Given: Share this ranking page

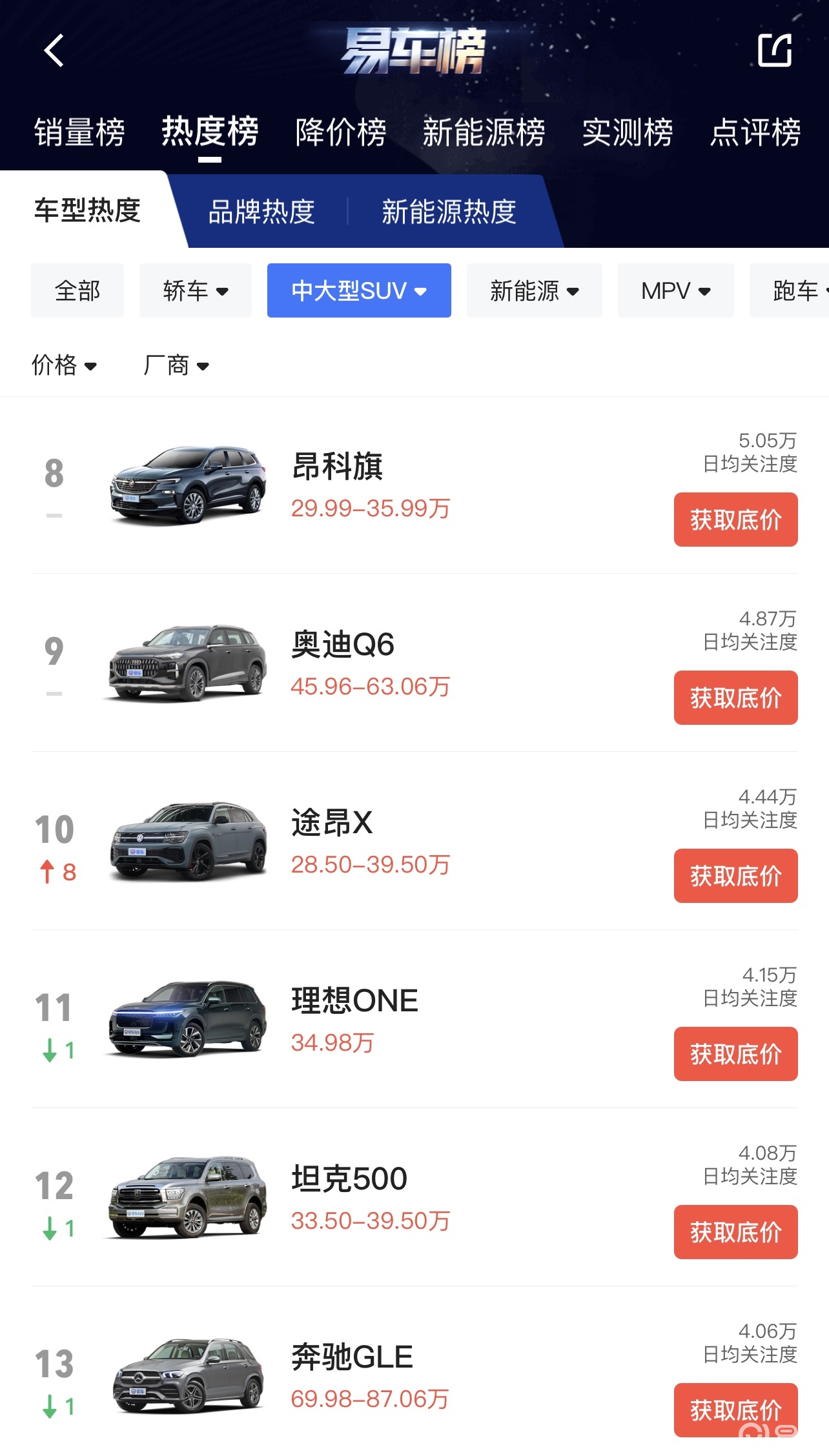Looking at the screenshot, I should pos(774,50).
